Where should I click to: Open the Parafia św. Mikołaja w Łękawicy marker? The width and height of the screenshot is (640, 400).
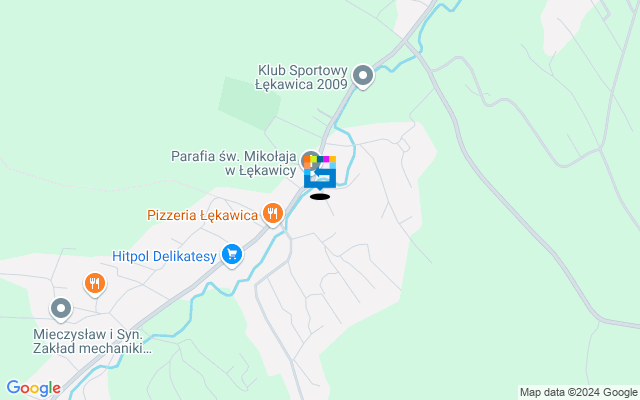[310, 161]
